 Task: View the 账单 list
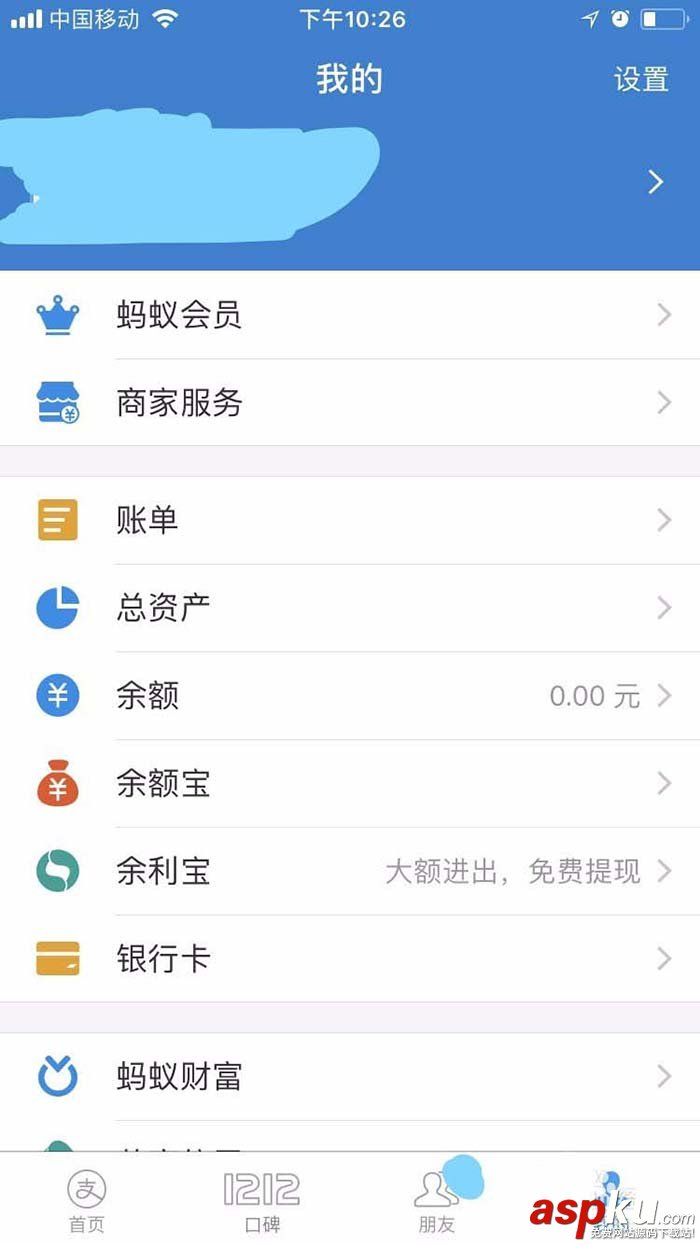tap(350, 520)
